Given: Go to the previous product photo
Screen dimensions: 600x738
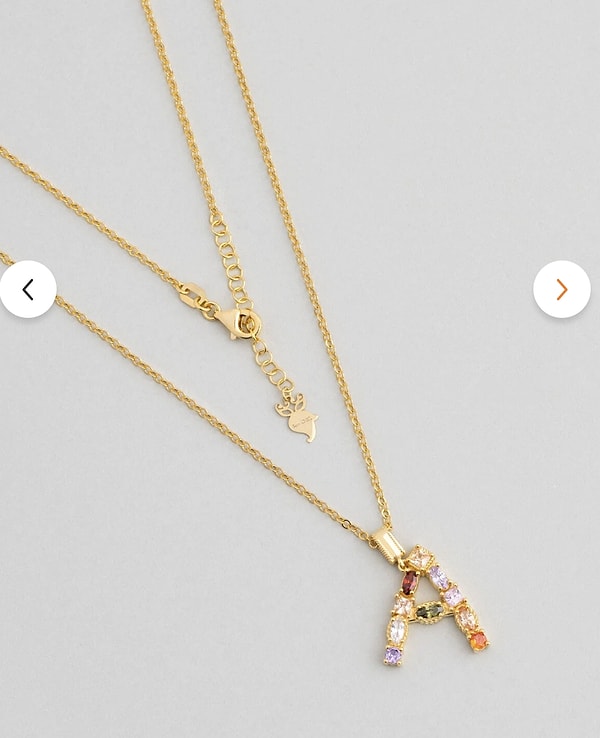Looking at the screenshot, I should click(28, 289).
